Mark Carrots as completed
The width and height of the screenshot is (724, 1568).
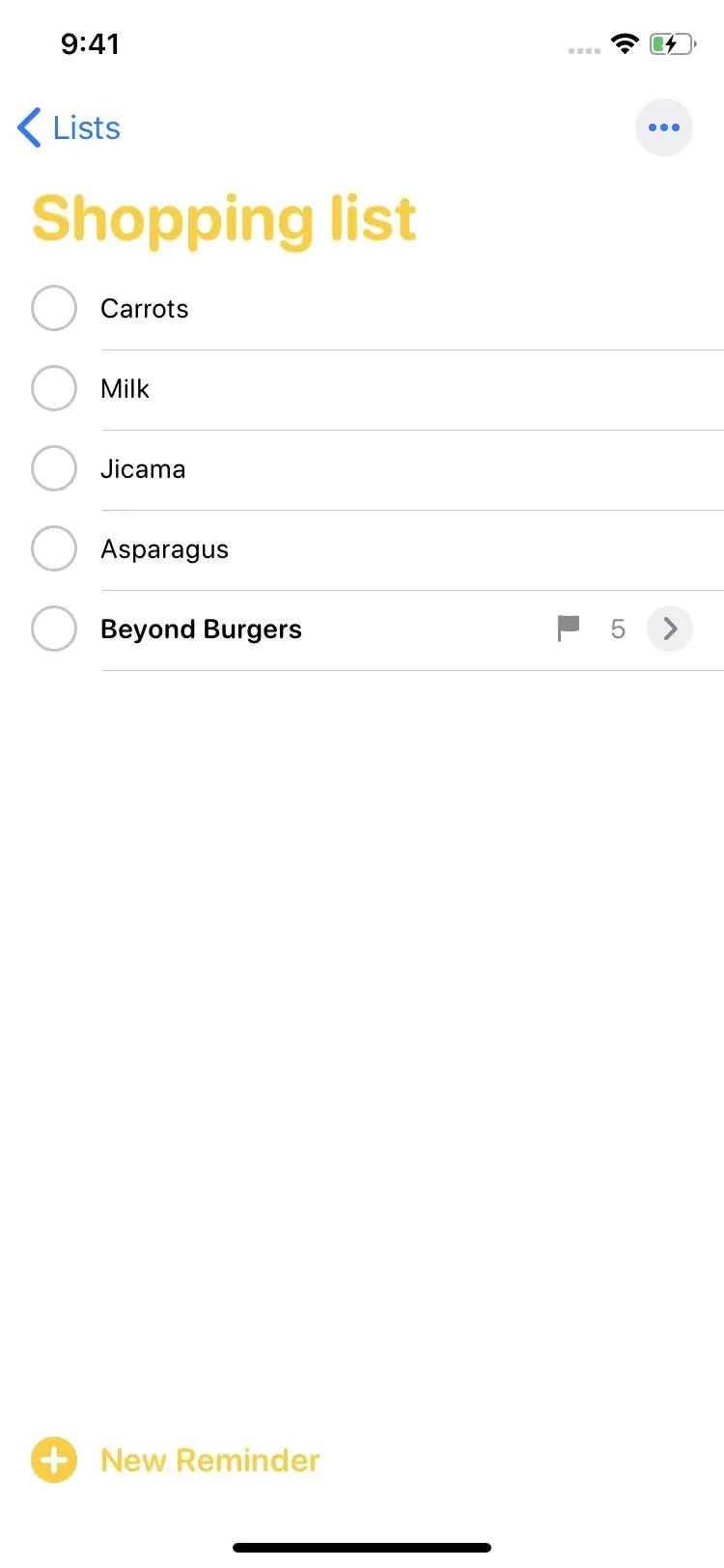pyautogui.click(x=54, y=308)
